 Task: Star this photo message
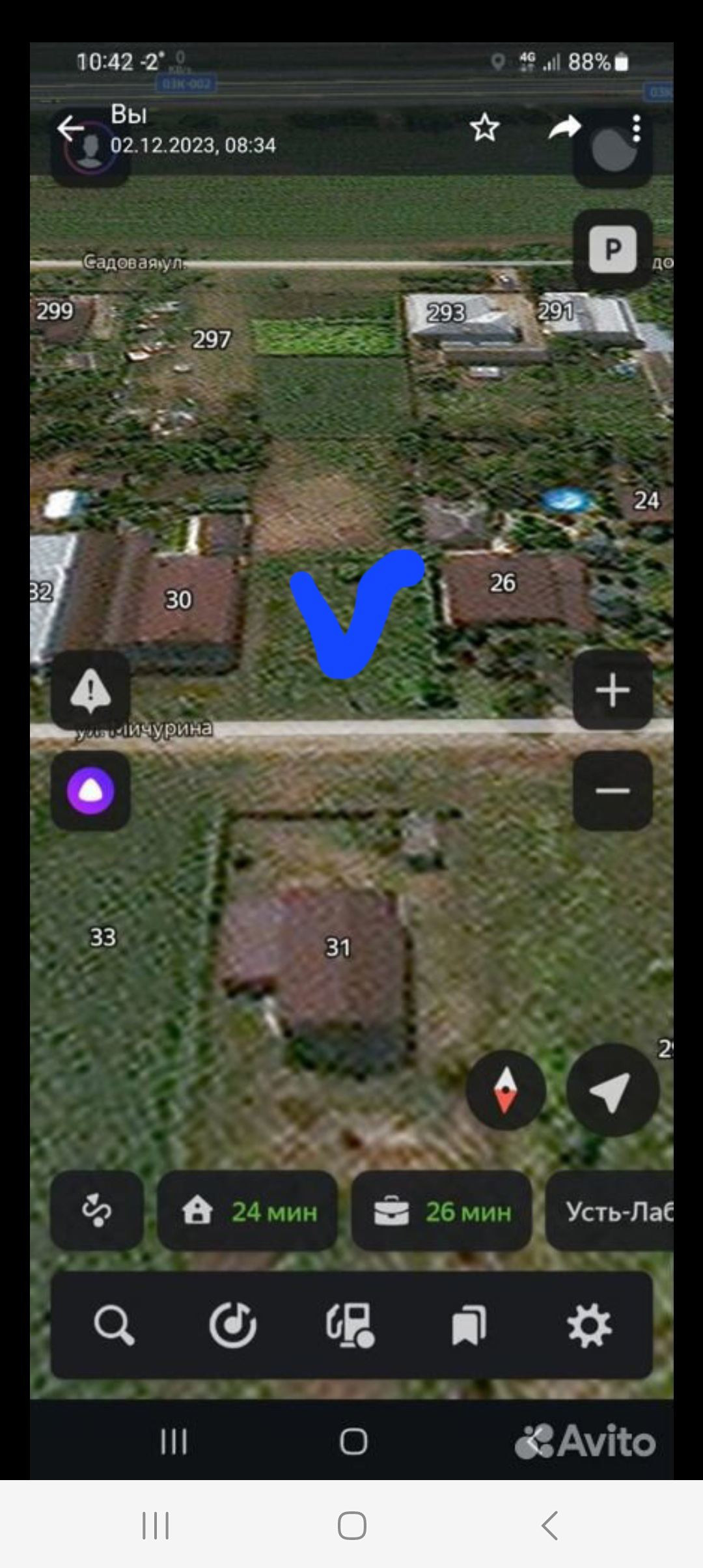pyautogui.click(x=484, y=128)
